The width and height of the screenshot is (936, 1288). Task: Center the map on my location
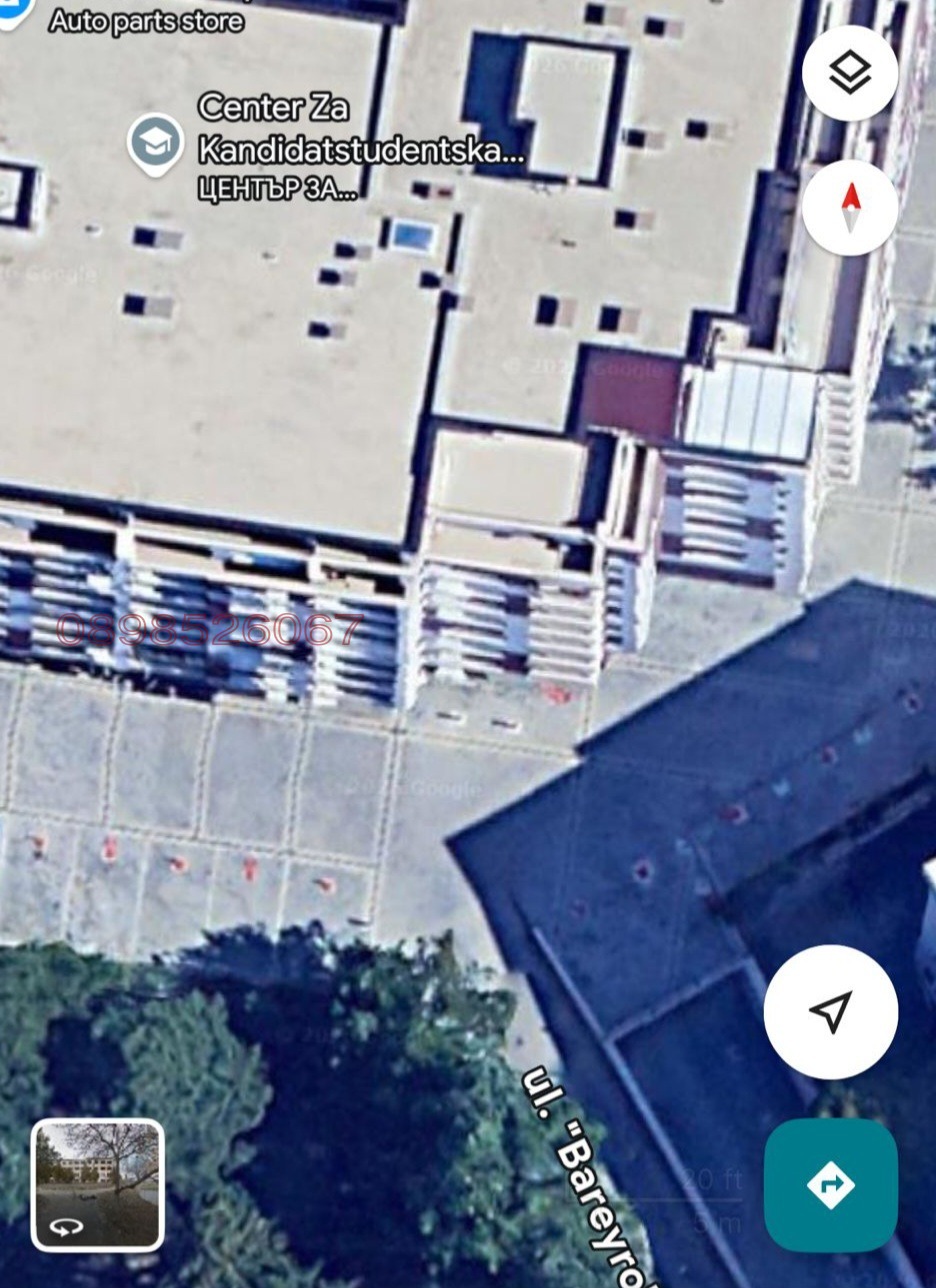pyautogui.click(x=830, y=1012)
